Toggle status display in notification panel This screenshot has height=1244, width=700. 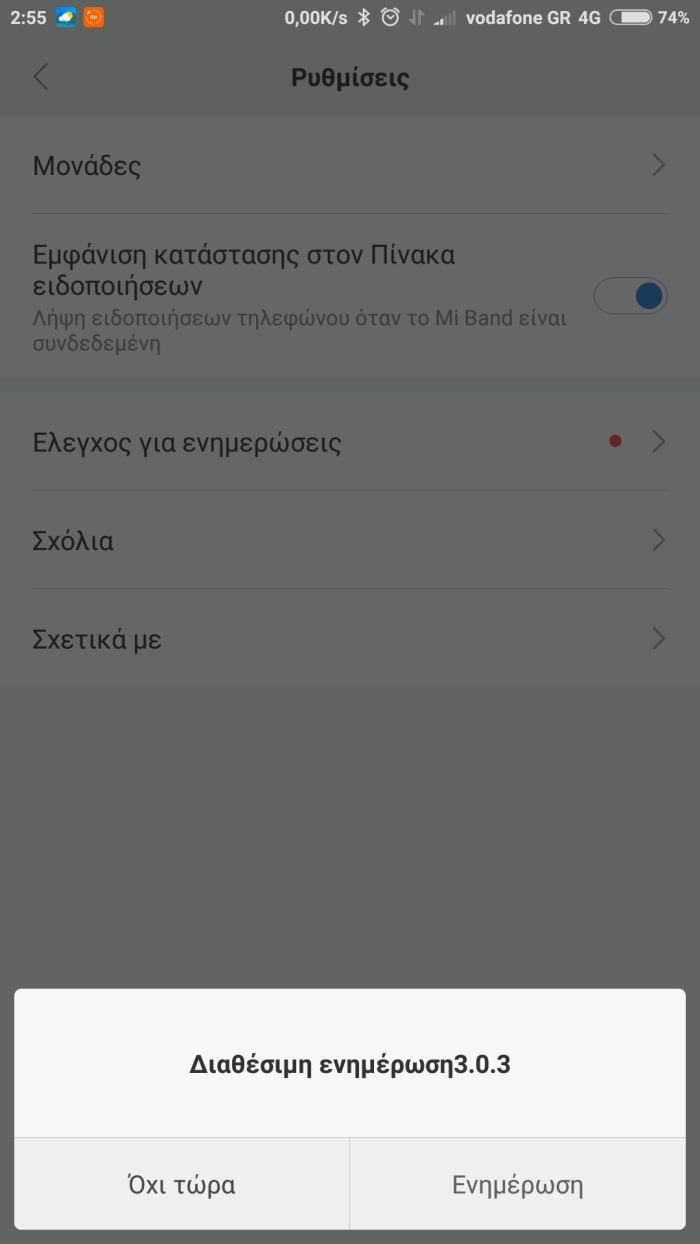[630, 296]
